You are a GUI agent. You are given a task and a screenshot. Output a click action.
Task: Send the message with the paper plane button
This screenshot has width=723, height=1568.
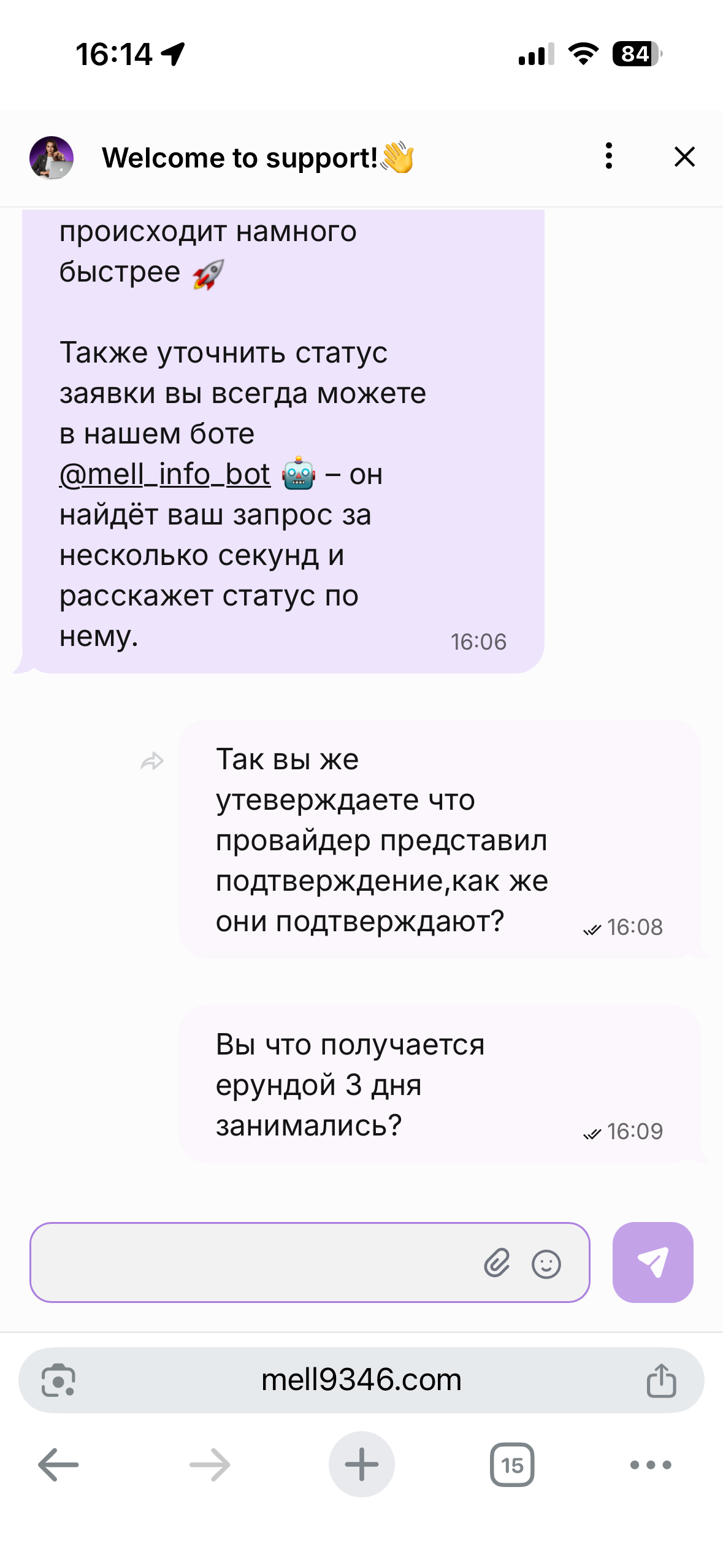[x=652, y=1262]
